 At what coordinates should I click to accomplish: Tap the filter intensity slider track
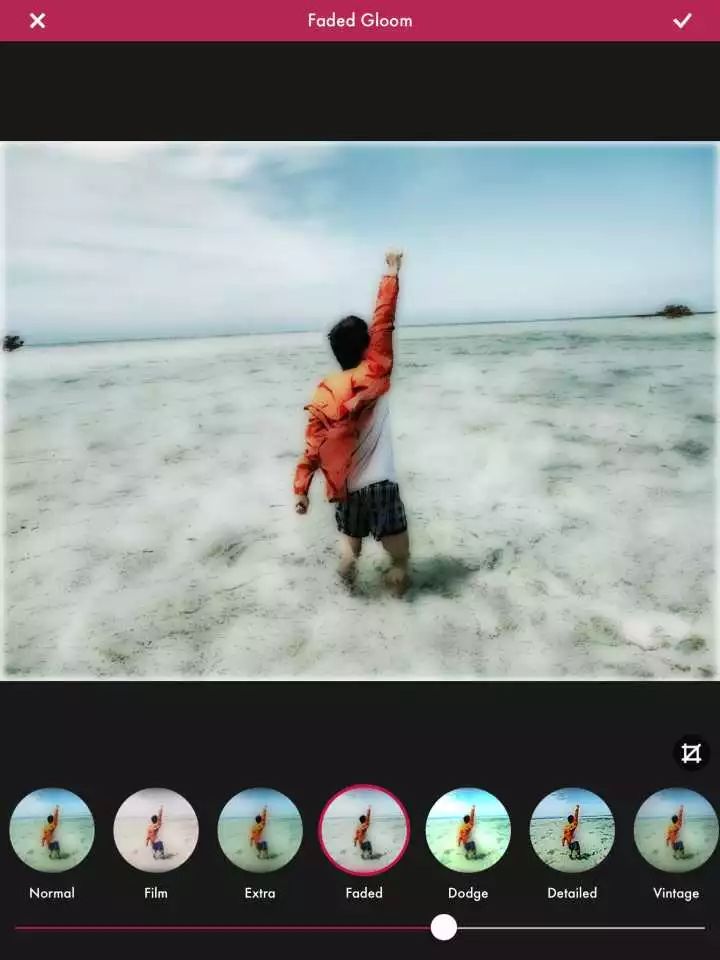[580, 928]
